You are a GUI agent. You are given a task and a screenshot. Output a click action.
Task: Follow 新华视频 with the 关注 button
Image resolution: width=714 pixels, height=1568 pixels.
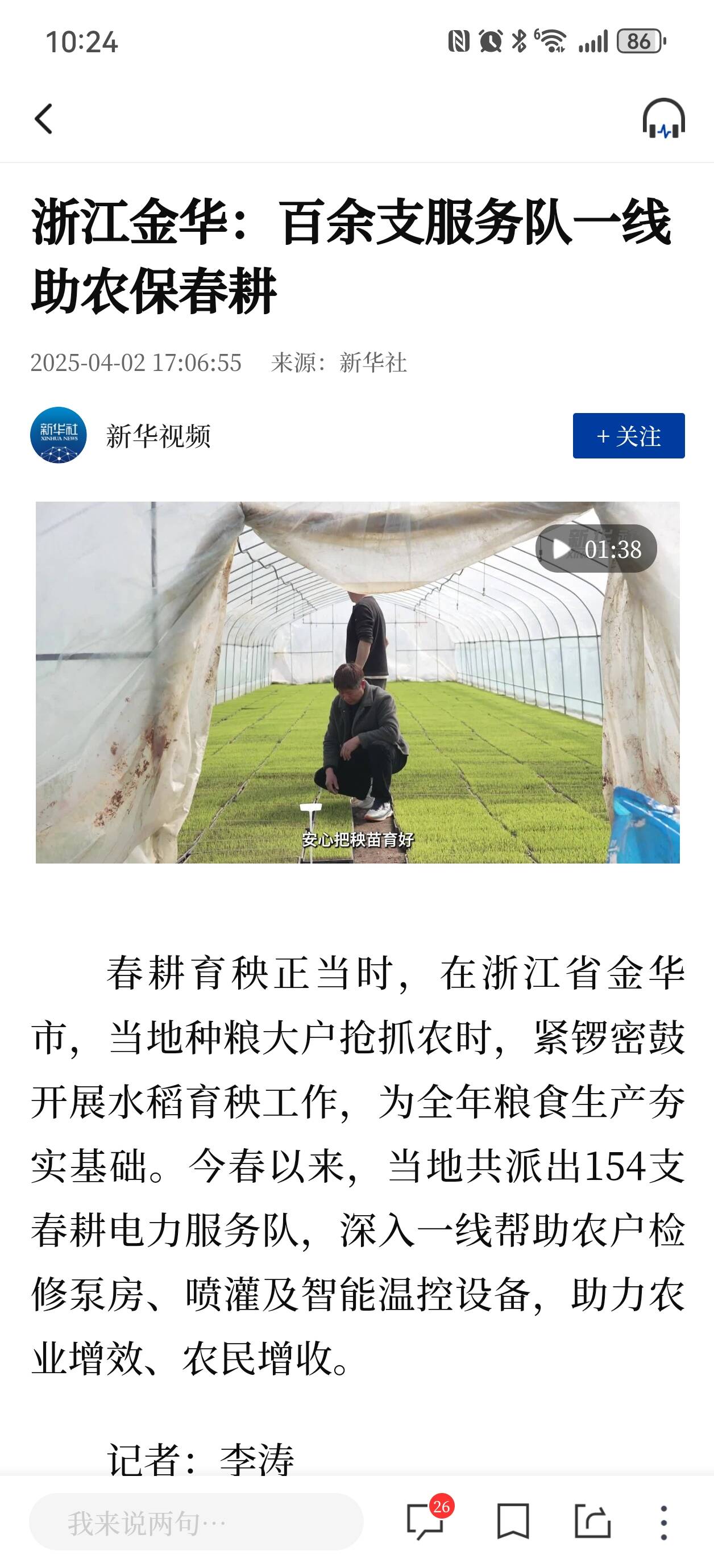tap(628, 436)
